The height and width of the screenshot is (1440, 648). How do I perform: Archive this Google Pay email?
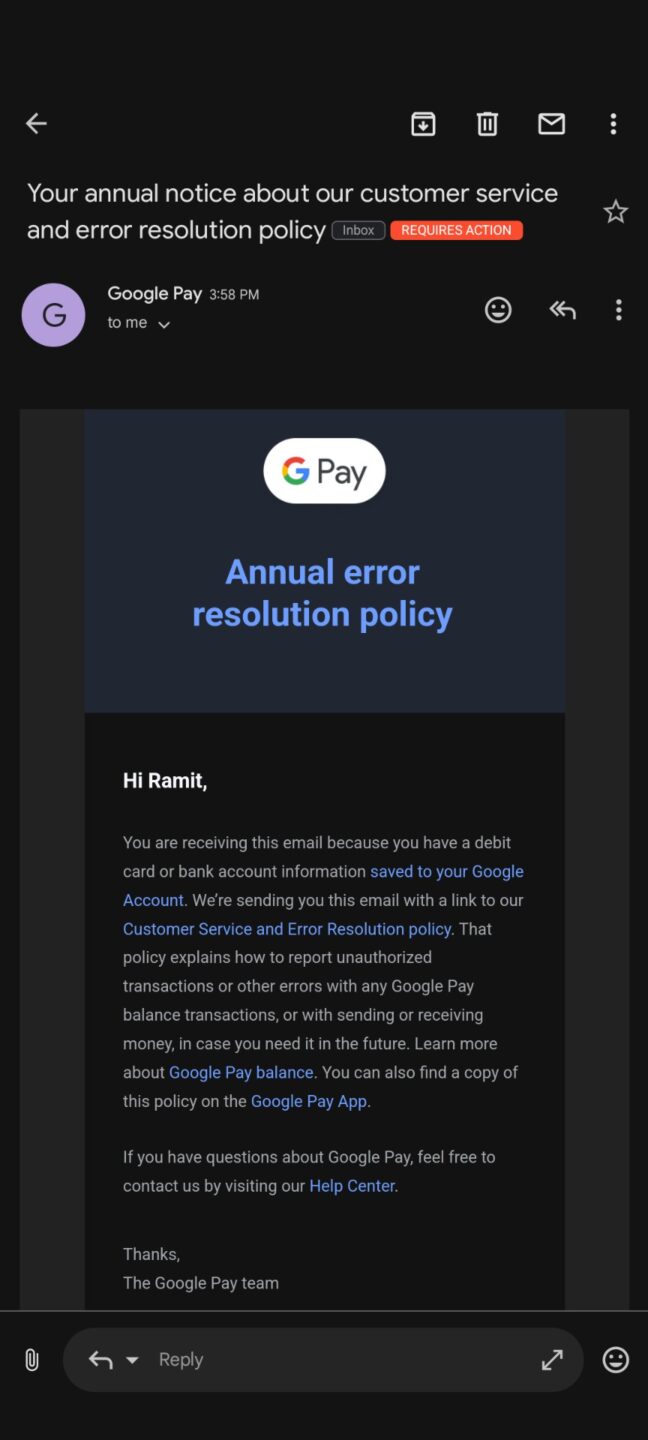coord(423,124)
